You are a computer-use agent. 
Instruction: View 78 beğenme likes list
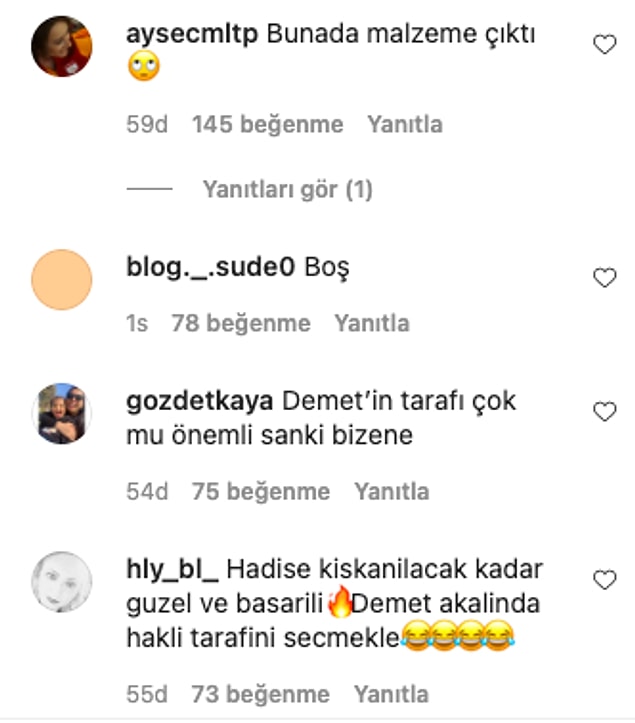[x=241, y=324]
